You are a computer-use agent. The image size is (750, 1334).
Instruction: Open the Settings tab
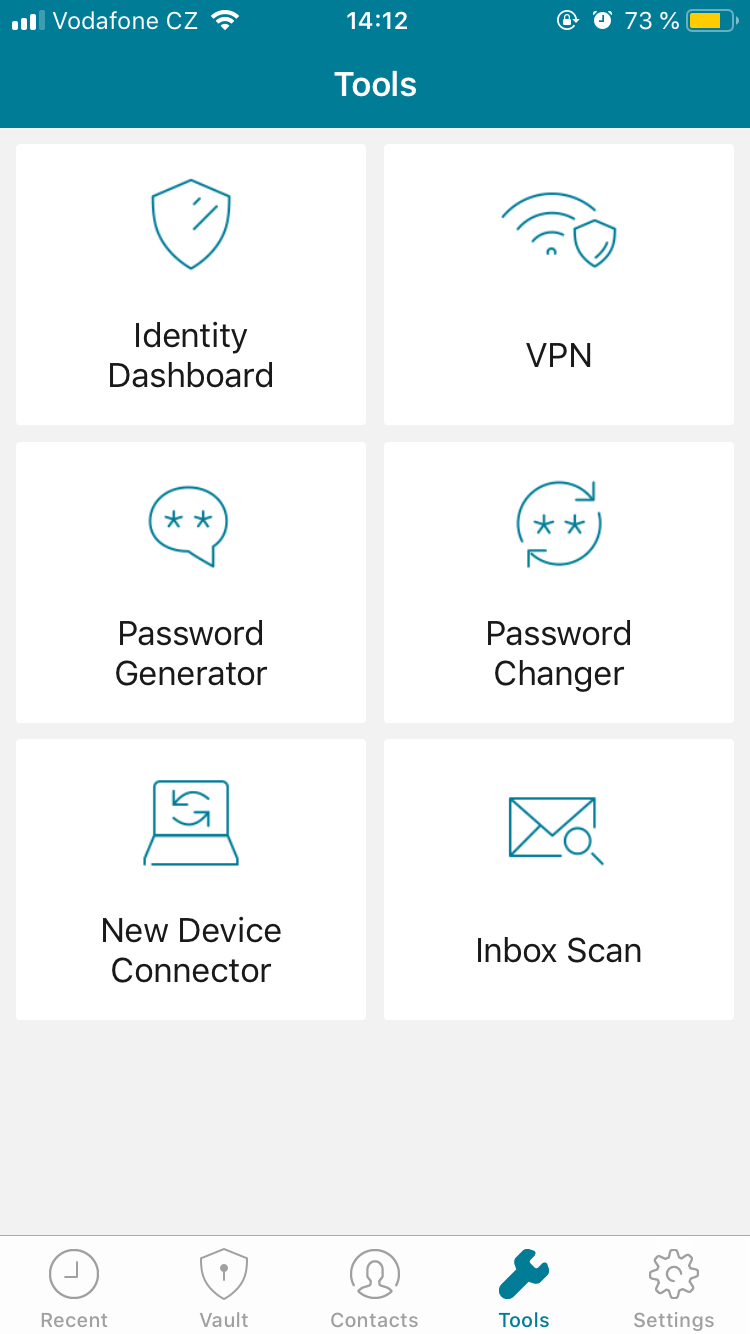pyautogui.click(x=674, y=1288)
